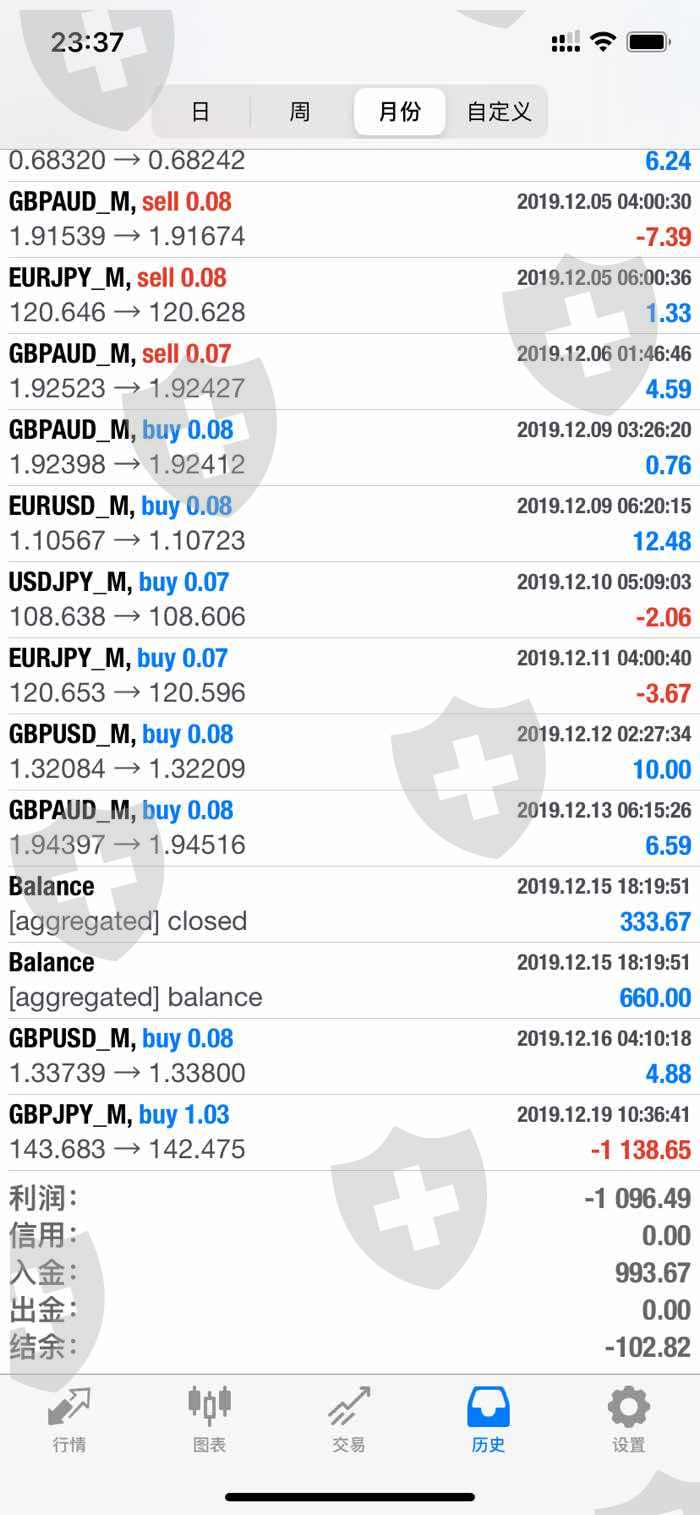
Task: Open the EURUSD_M buy 0.08 trade row
Action: coord(350,523)
